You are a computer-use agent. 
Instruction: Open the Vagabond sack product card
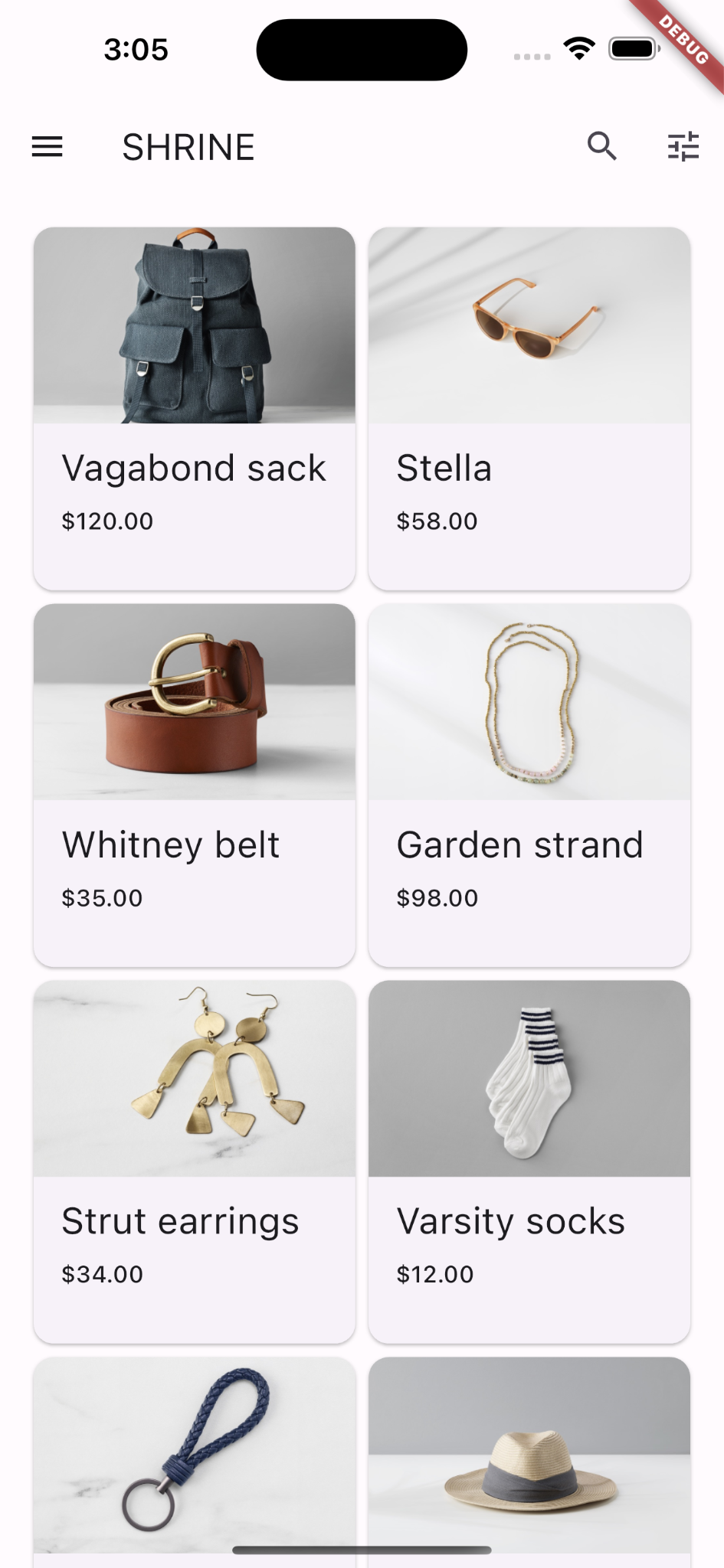195,408
